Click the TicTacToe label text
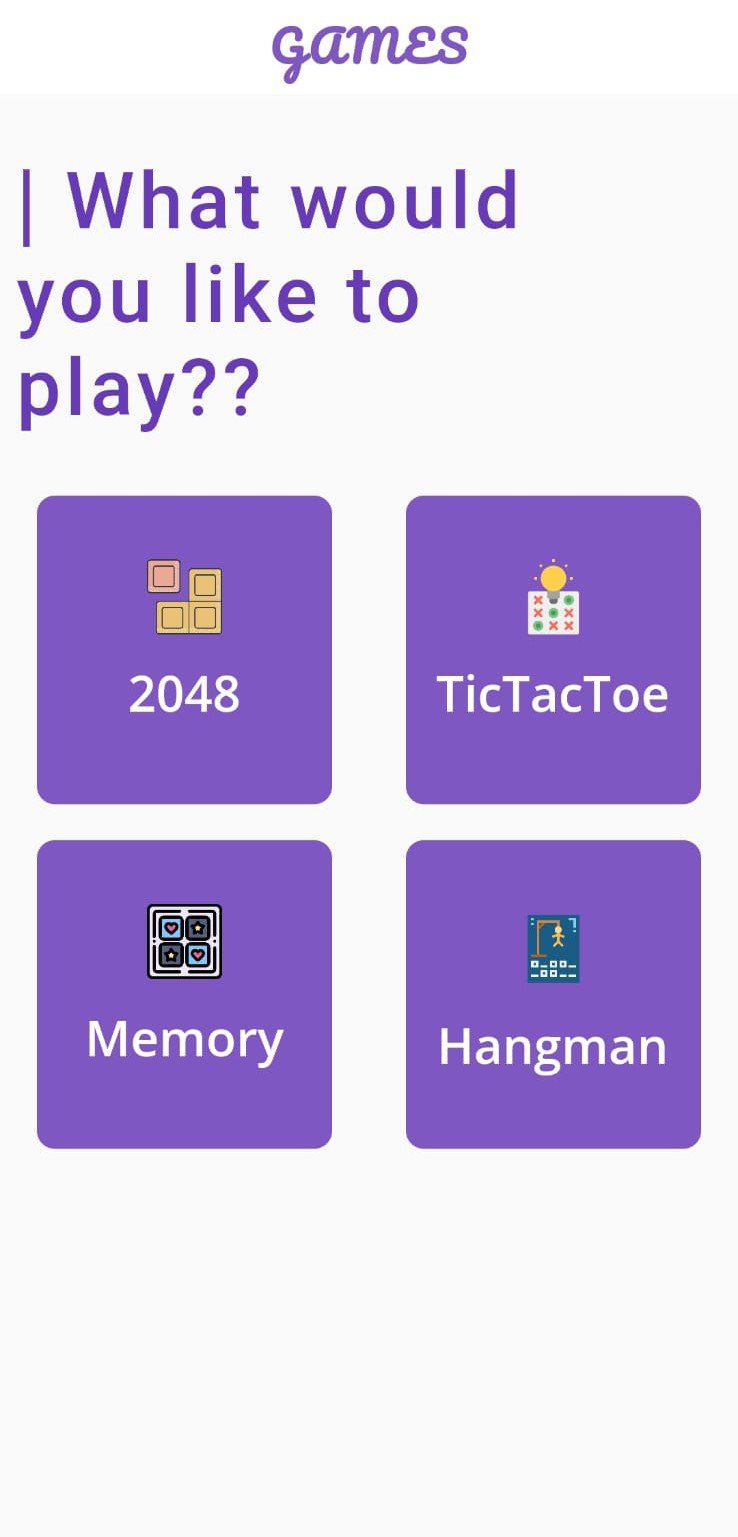The height and width of the screenshot is (1537, 738). (553, 694)
